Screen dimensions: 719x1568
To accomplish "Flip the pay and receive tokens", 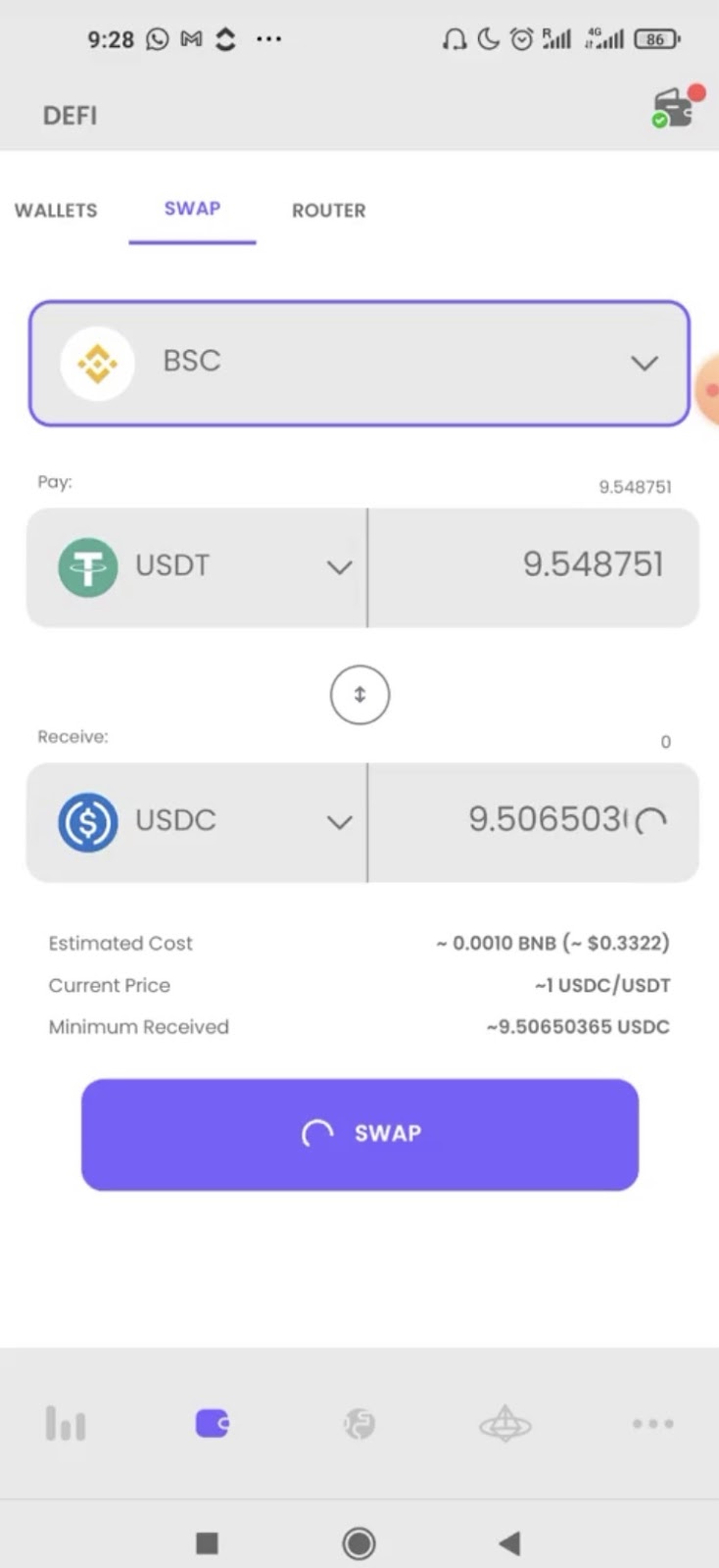I will [359, 695].
